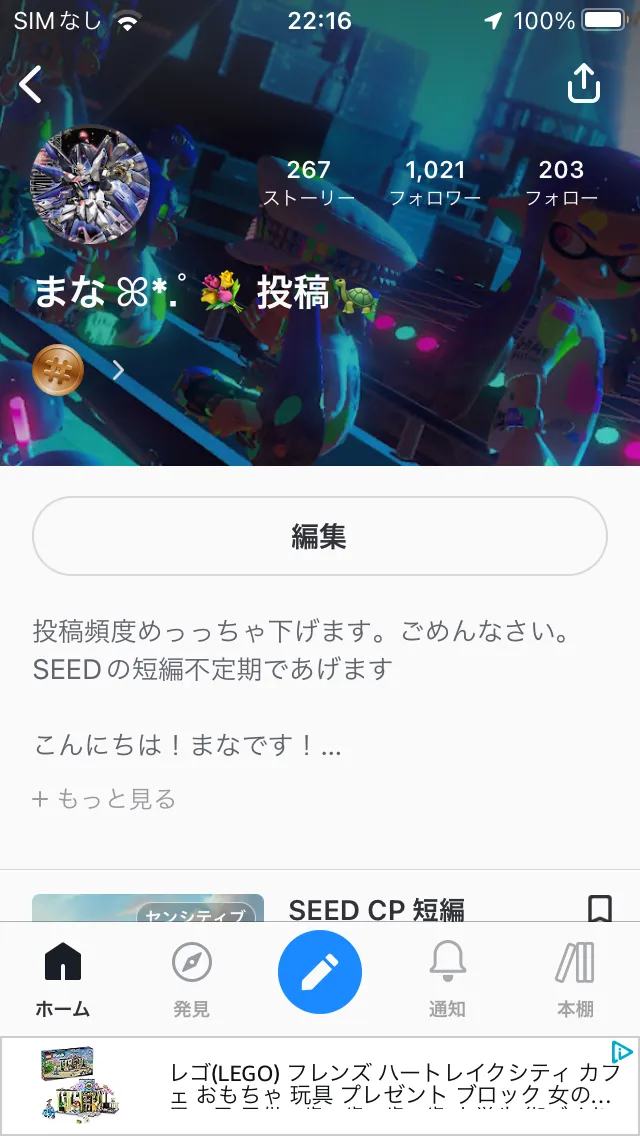Expand the bio with もっと見る
Screen dimensions: 640x1136
click(x=104, y=799)
